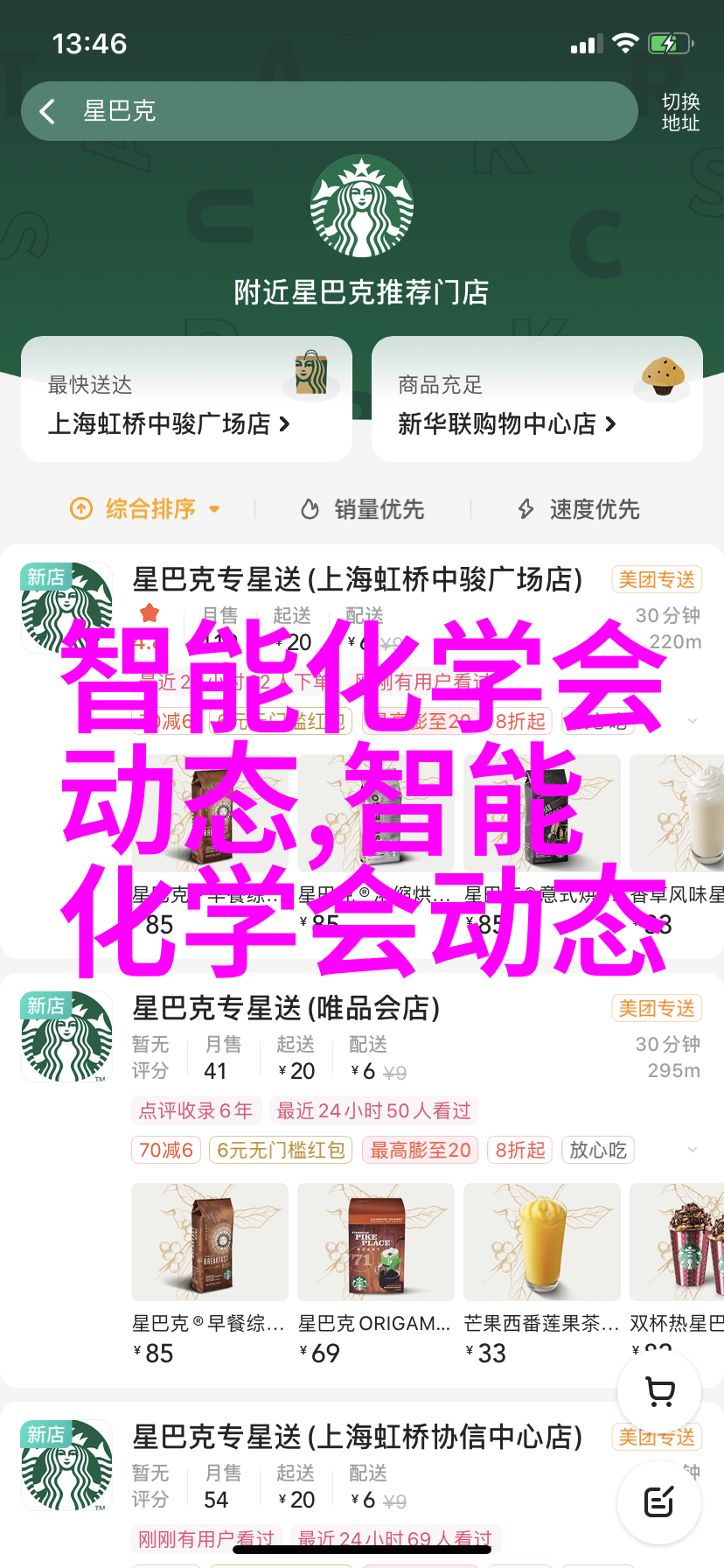This screenshot has width=724, height=1568.
Task: Open the floating shopping cart
Action: (659, 1391)
